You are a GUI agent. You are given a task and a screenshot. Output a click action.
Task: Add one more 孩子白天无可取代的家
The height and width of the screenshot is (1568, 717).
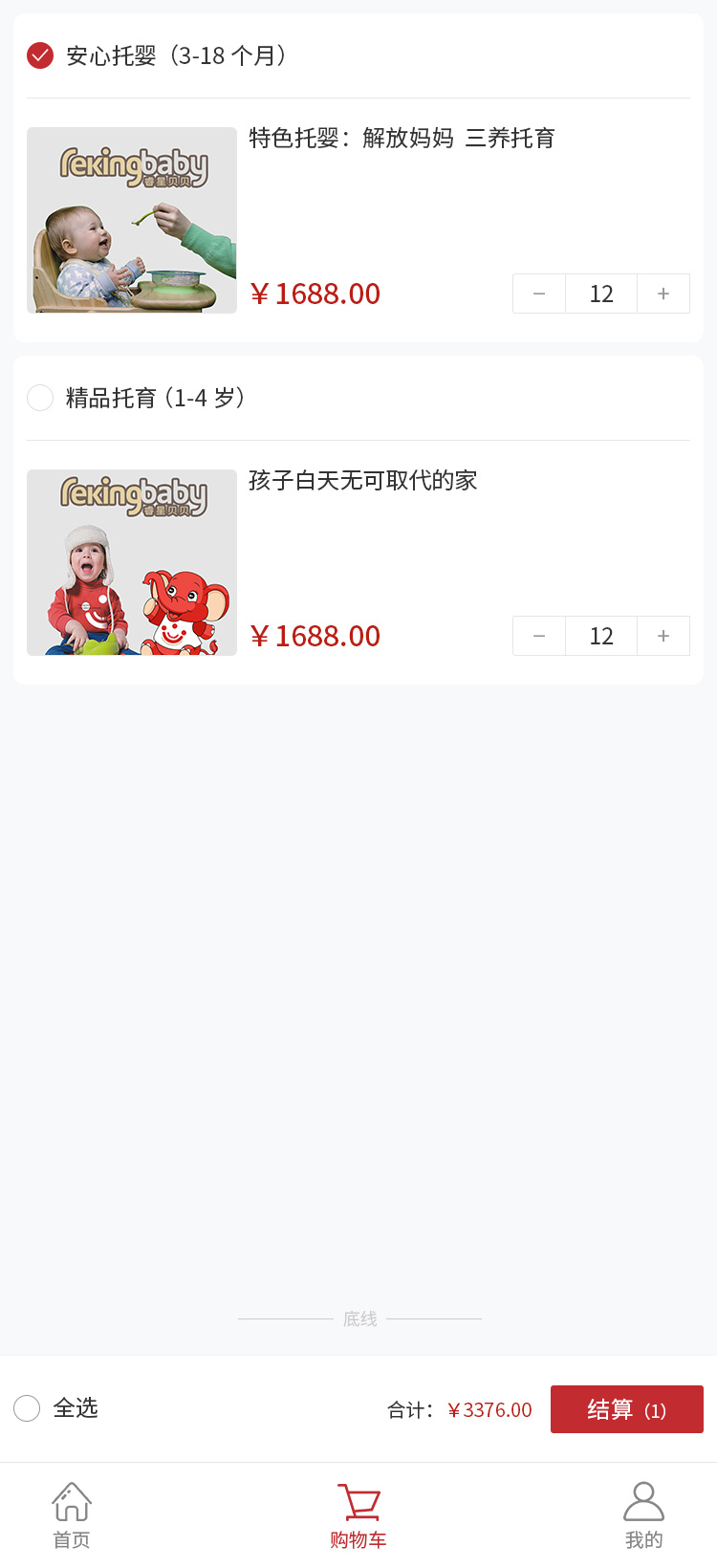(663, 636)
